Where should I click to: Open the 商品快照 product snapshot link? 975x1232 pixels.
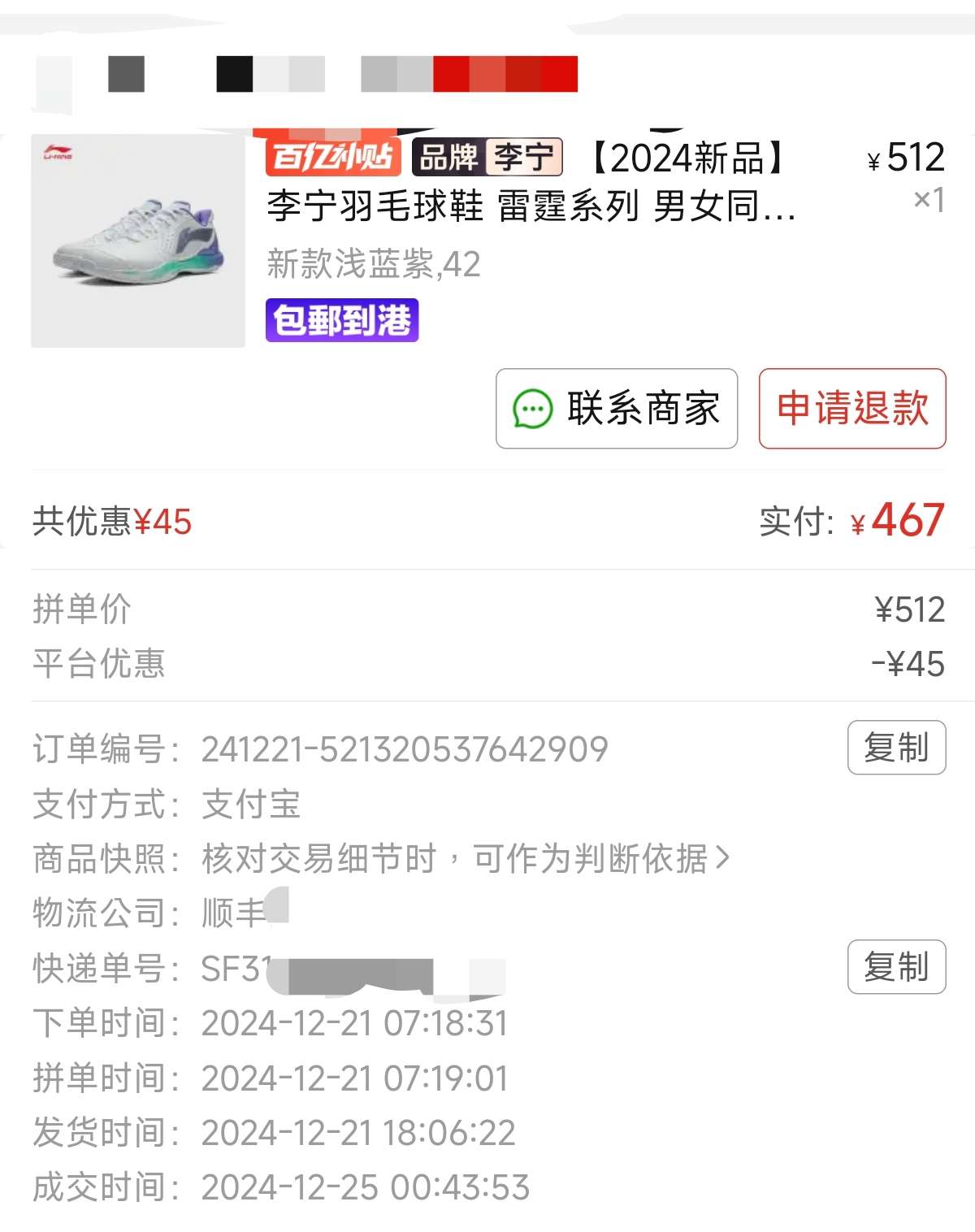[x=465, y=859]
